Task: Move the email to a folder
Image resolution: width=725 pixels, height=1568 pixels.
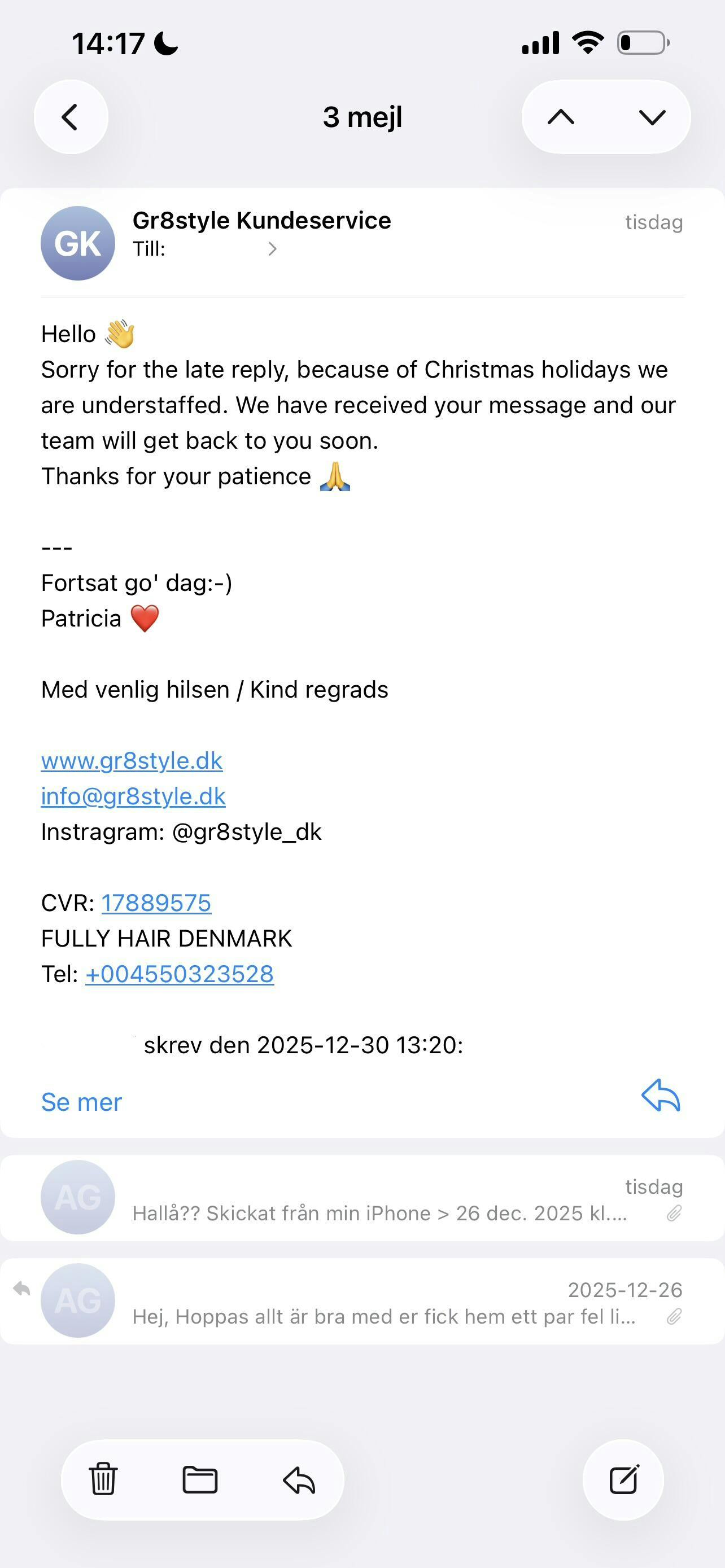Action: (200, 1479)
